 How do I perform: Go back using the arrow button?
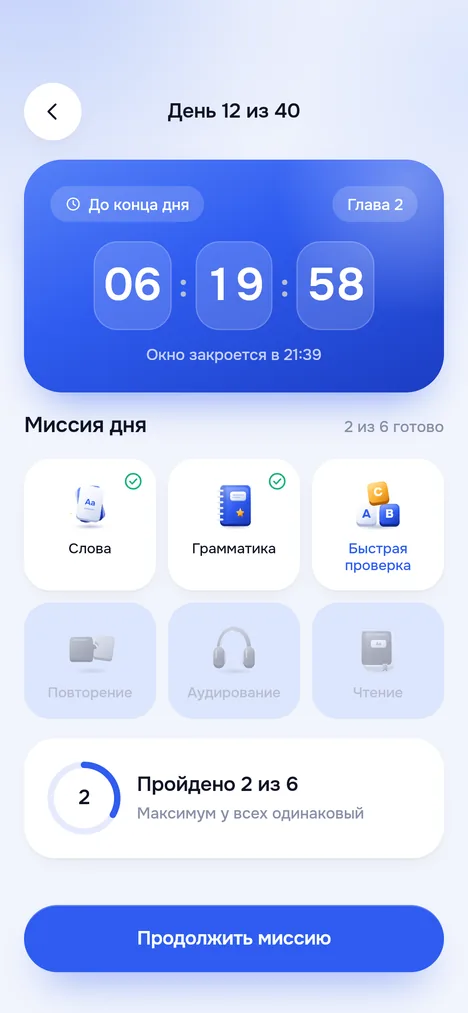click(52, 112)
